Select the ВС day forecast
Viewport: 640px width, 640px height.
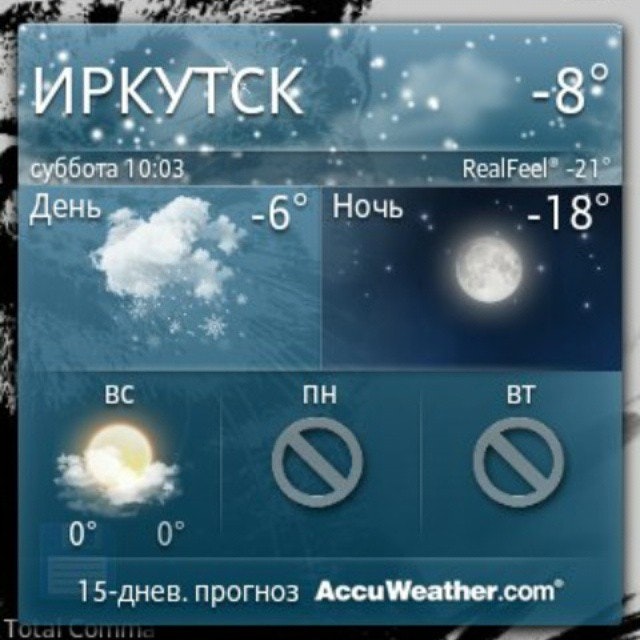tap(120, 465)
